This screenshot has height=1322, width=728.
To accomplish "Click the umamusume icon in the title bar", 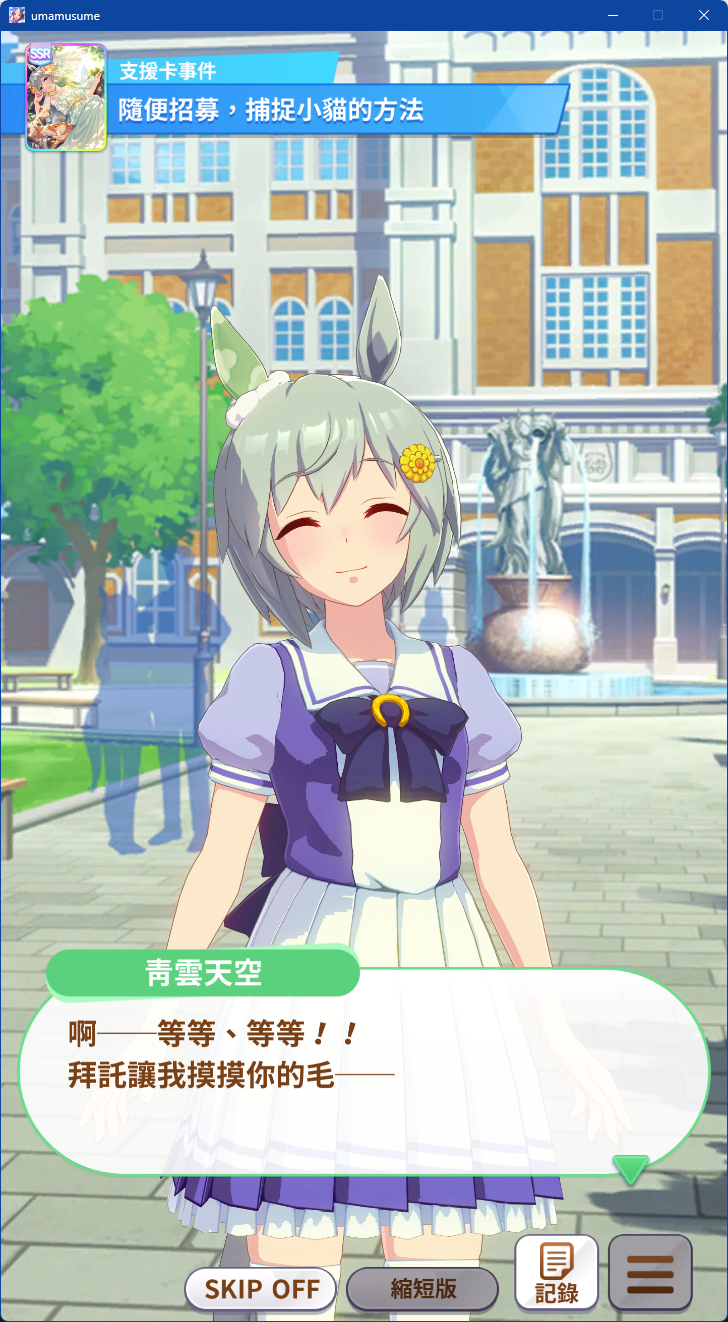I will tap(15, 14).
